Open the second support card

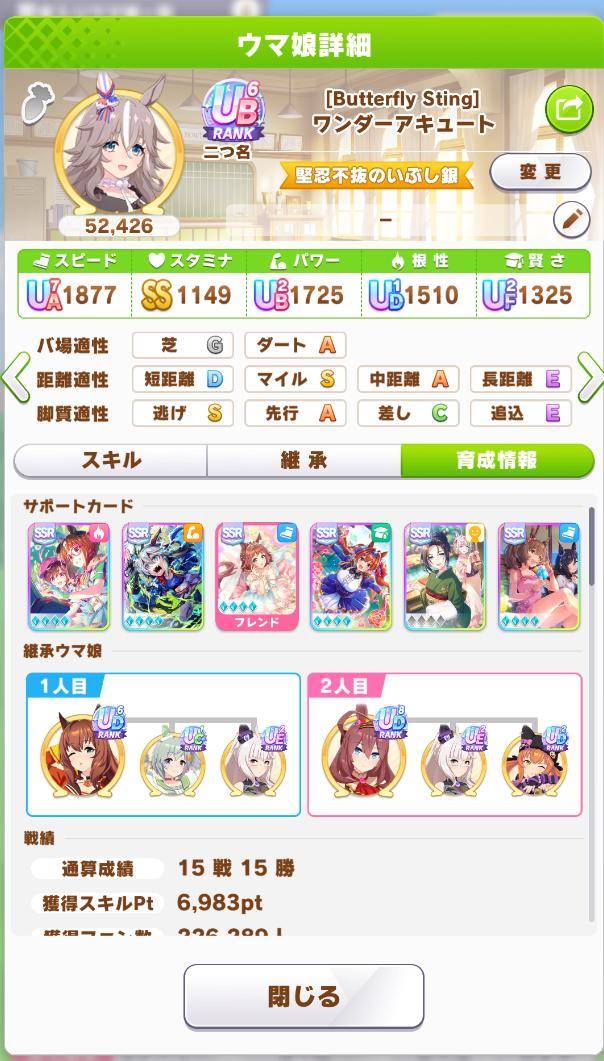point(162,576)
